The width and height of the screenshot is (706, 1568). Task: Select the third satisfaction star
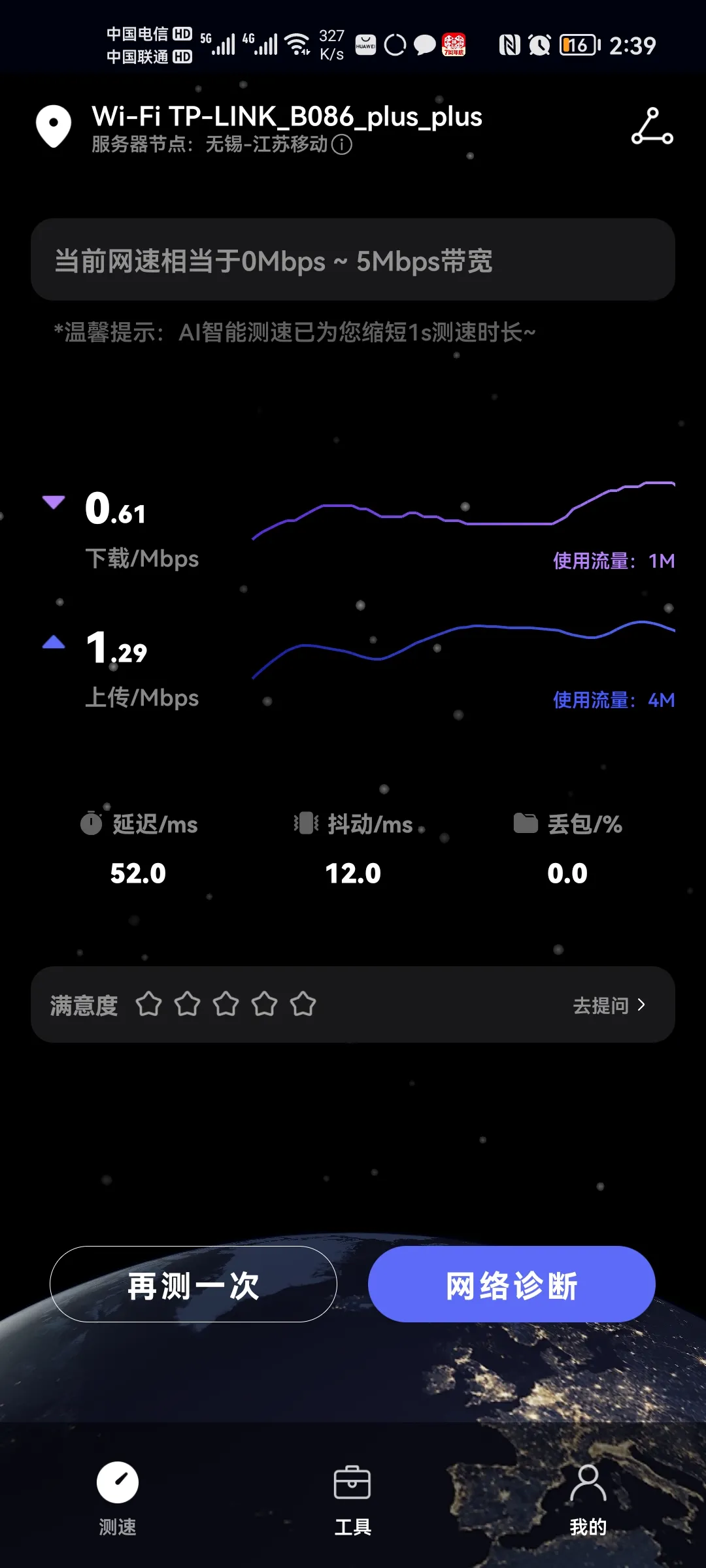coord(226,1004)
